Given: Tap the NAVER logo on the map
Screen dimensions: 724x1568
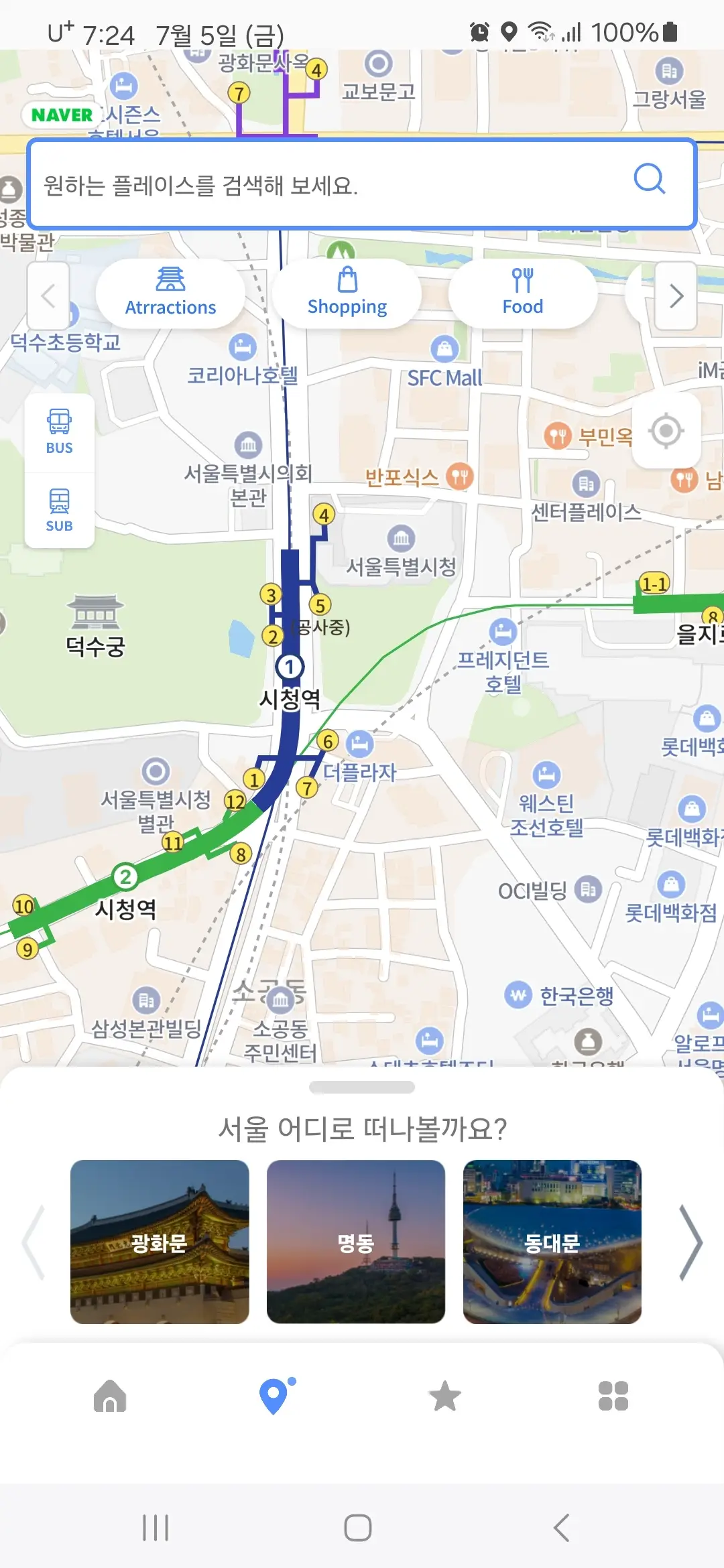Looking at the screenshot, I should coord(62,115).
